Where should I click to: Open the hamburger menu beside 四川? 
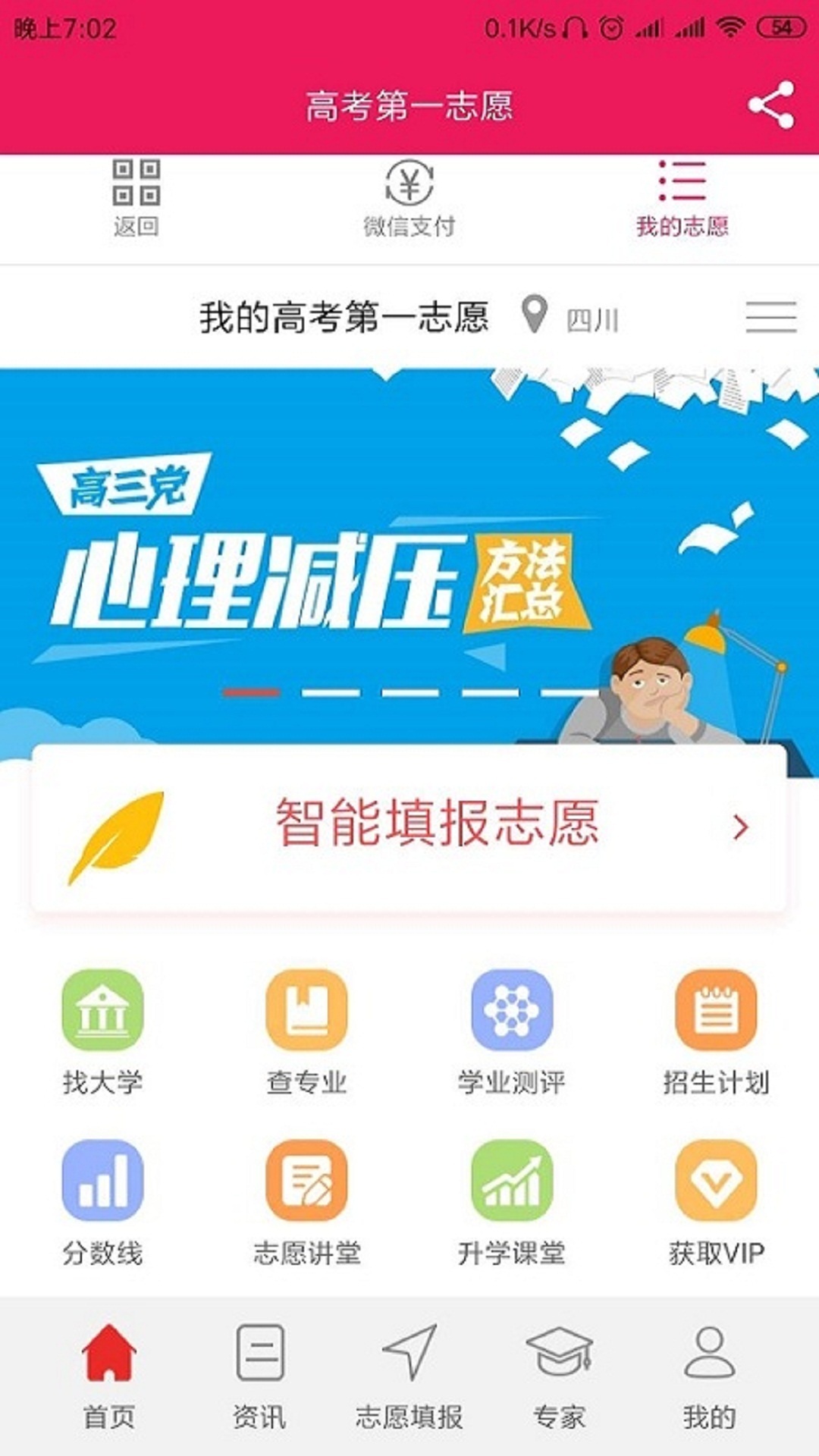tap(770, 317)
